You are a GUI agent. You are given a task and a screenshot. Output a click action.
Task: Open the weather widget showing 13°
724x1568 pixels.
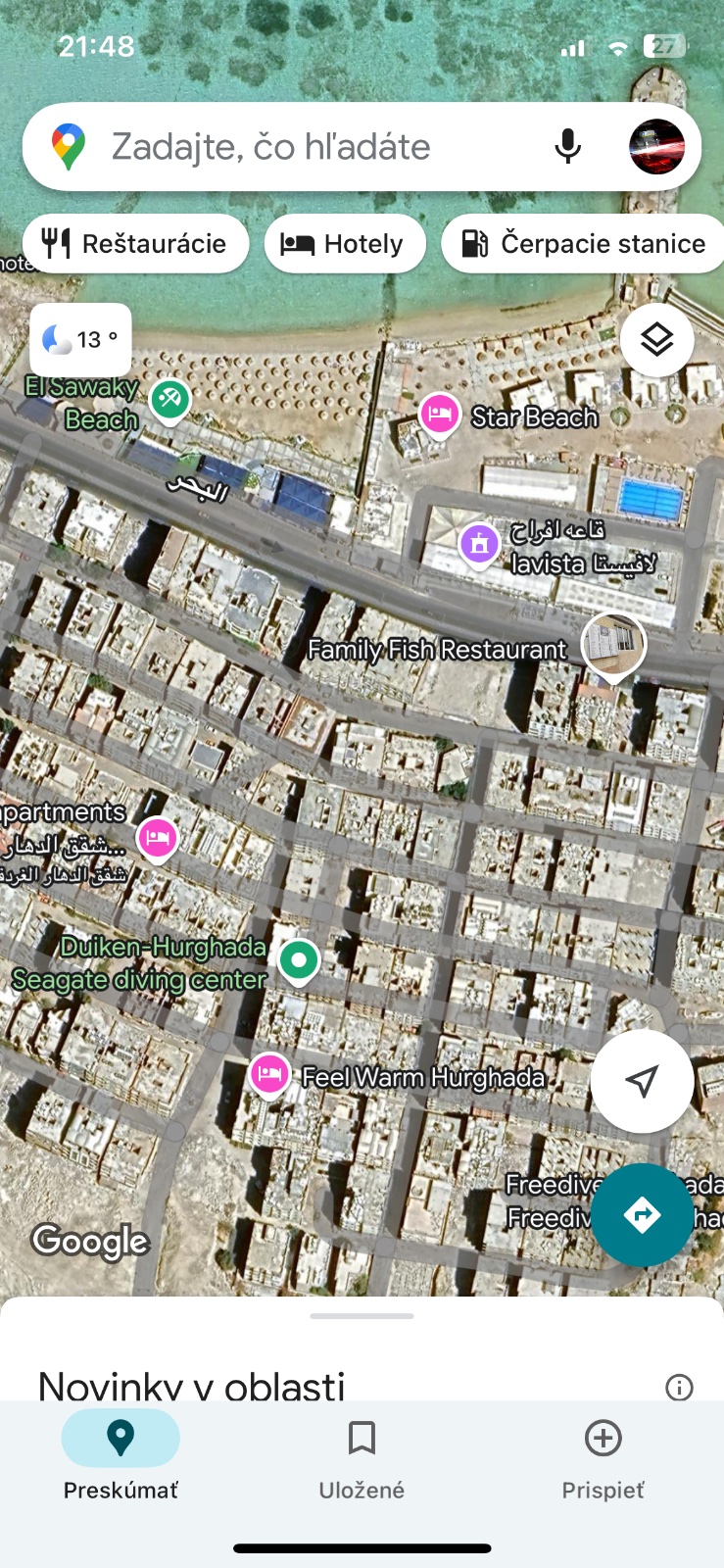[80, 339]
